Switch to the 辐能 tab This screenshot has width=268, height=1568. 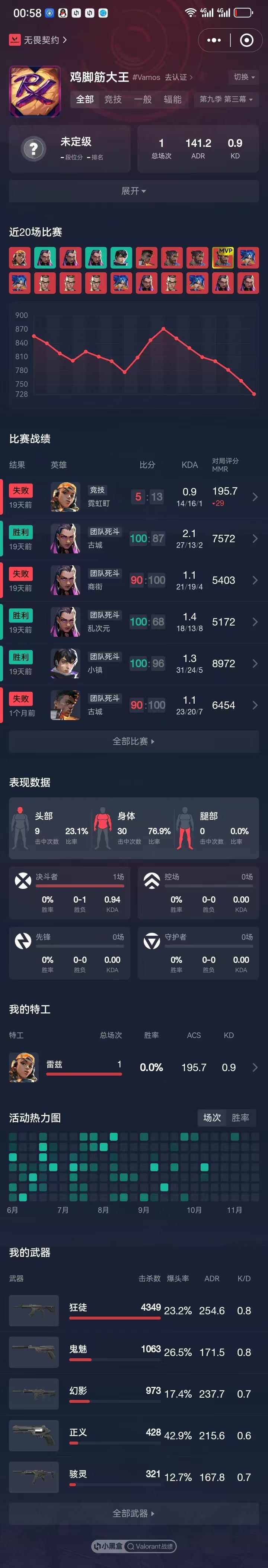[x=172, y=99]
